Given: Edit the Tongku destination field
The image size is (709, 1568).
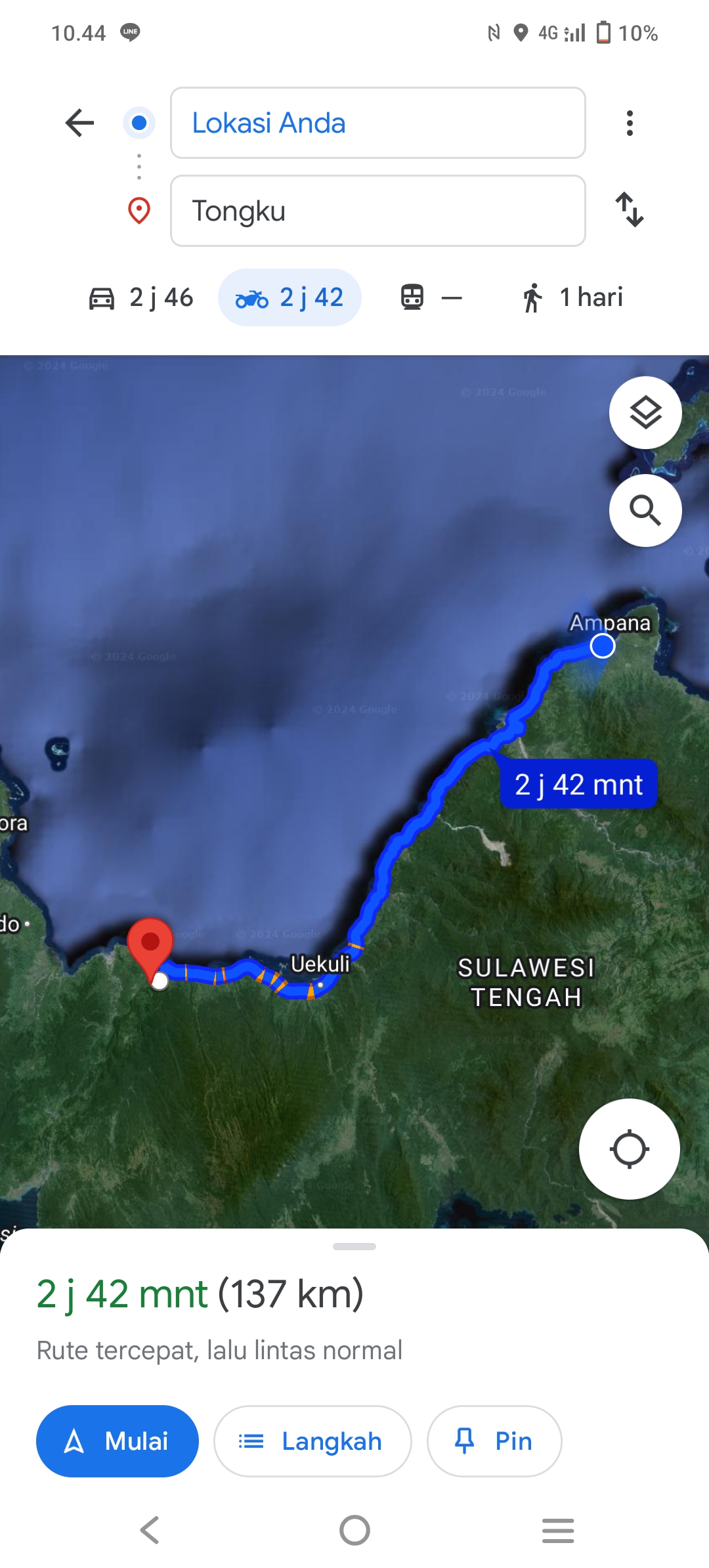Looking at the screenshot, I should [378, 211].
